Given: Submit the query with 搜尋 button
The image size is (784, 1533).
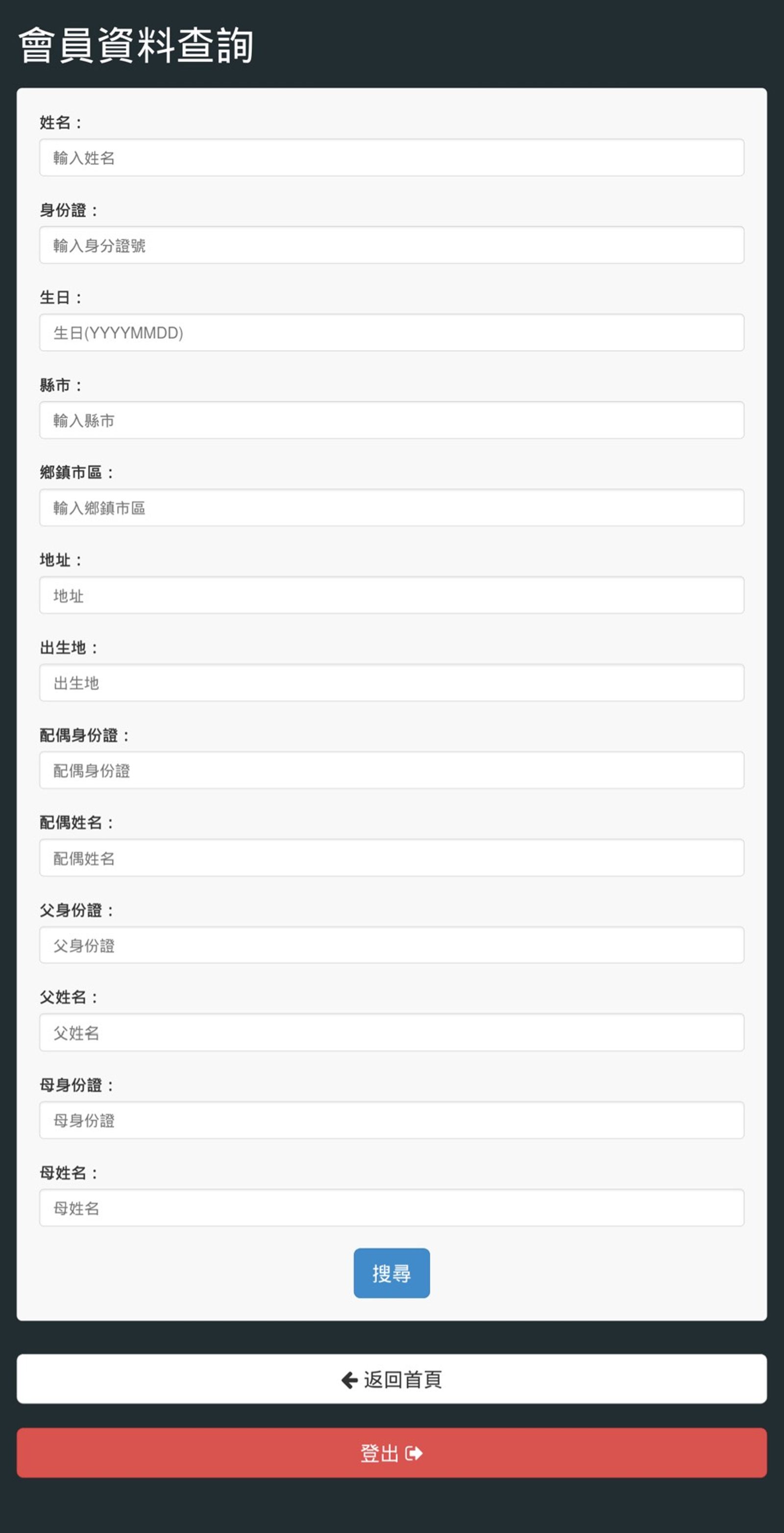Looking at the screenshot, I should click(392, 1273).
